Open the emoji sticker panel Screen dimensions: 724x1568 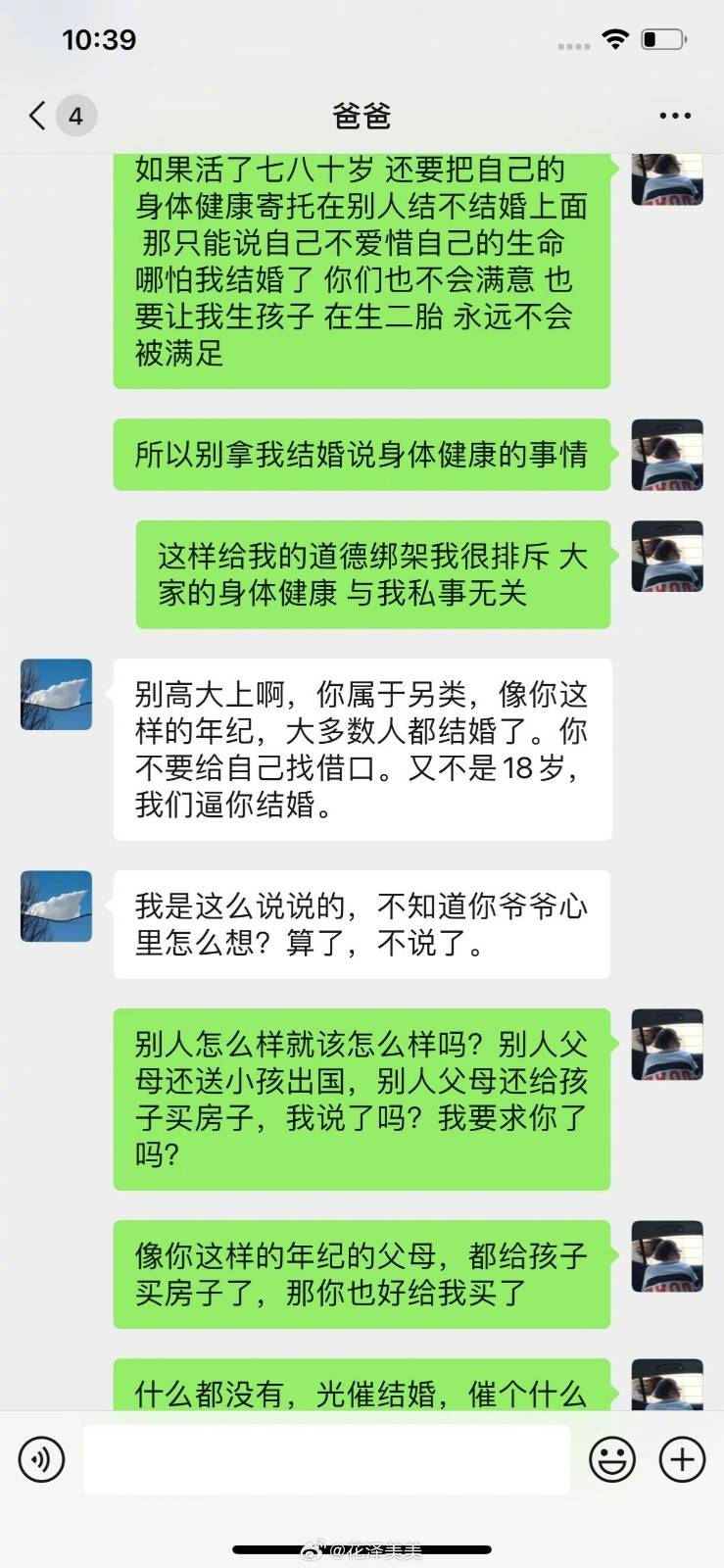(x=612, y=1459)
